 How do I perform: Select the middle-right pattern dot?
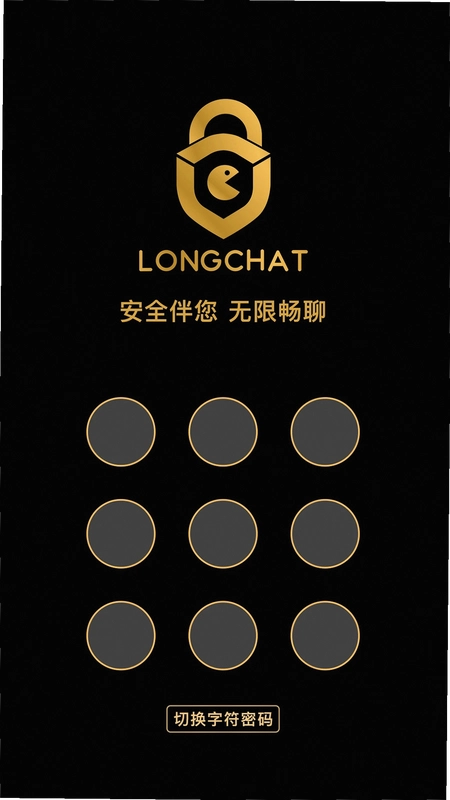(325, 534)
